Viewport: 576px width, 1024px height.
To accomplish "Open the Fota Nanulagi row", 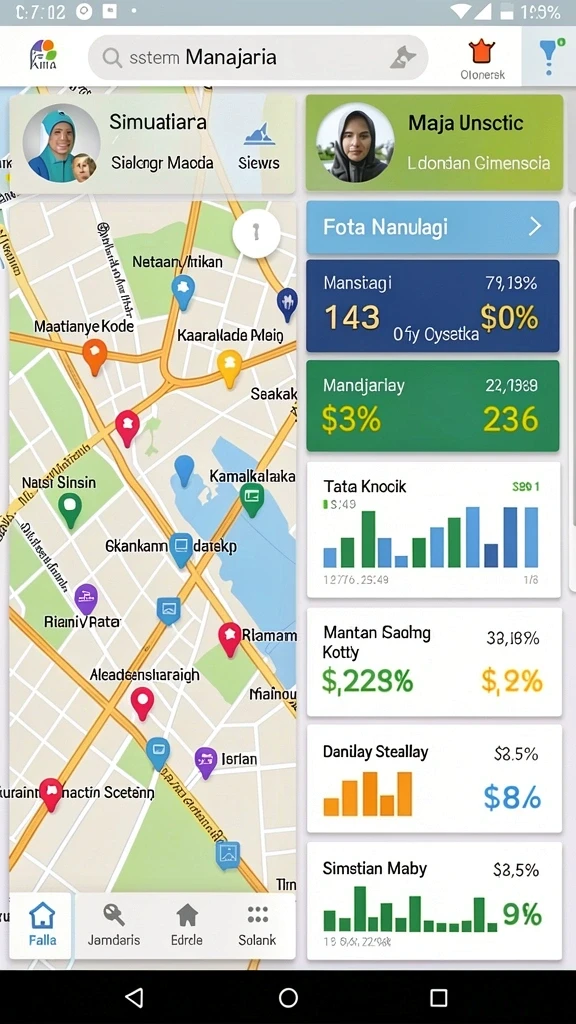I will point(433,227).
